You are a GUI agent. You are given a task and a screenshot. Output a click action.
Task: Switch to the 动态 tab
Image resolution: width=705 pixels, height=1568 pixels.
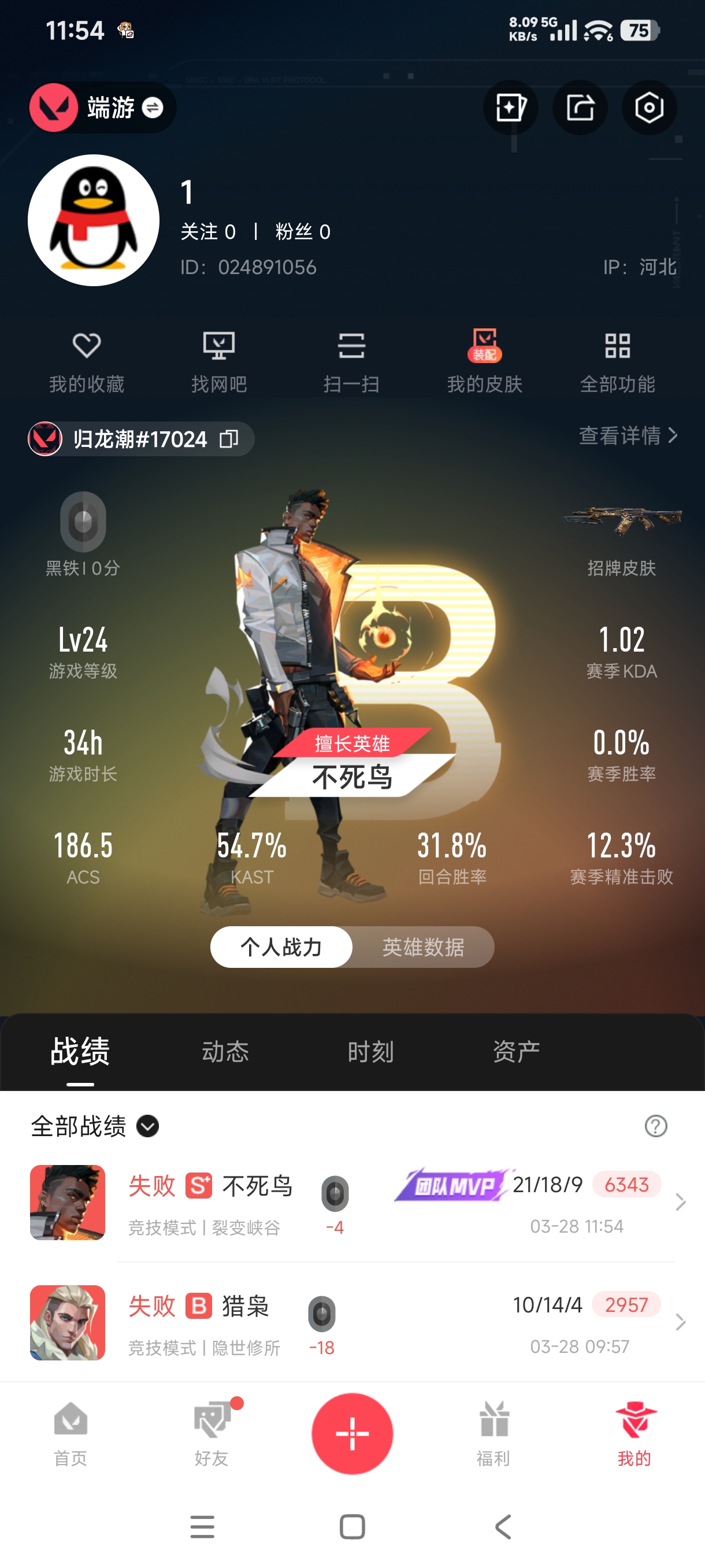[225, 1051]
